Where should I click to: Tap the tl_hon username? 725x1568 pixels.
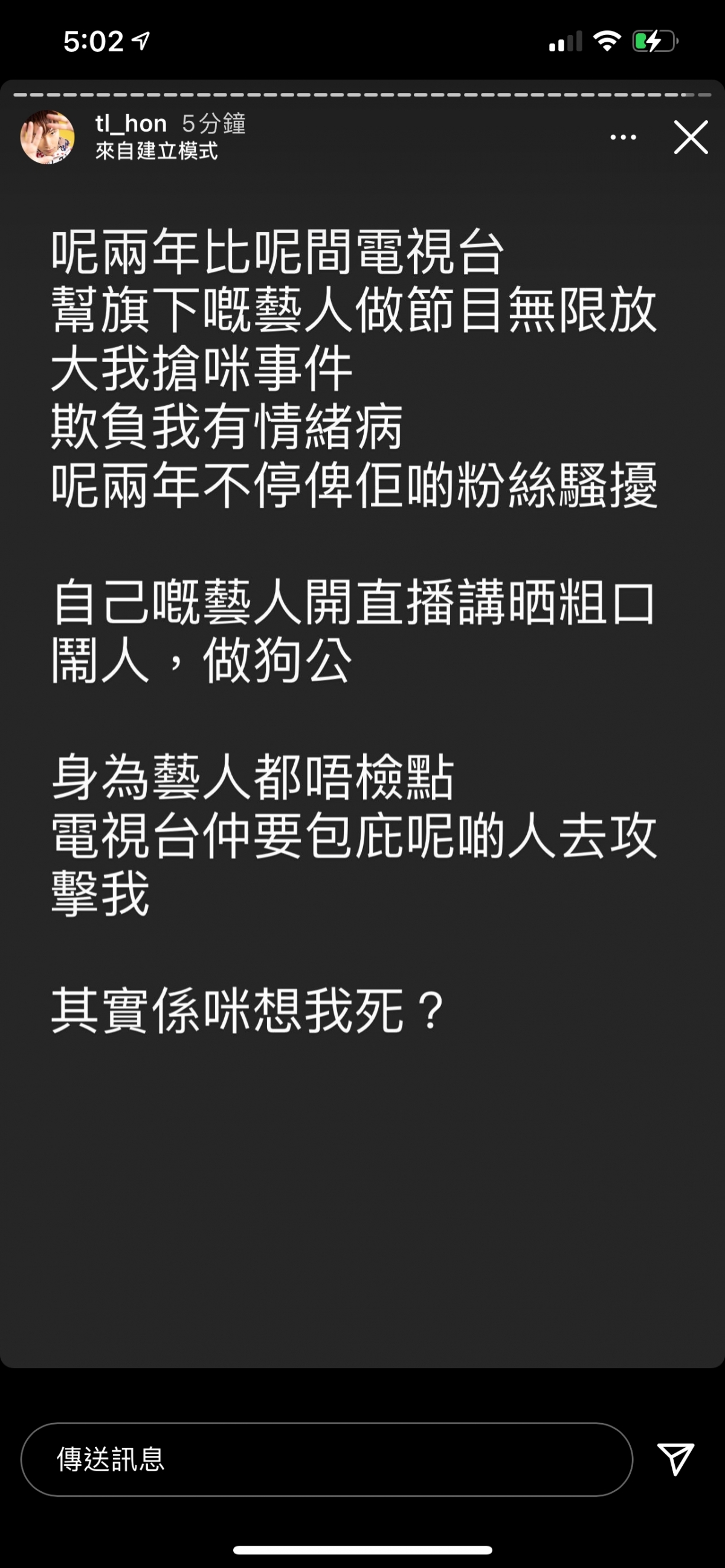131,124
